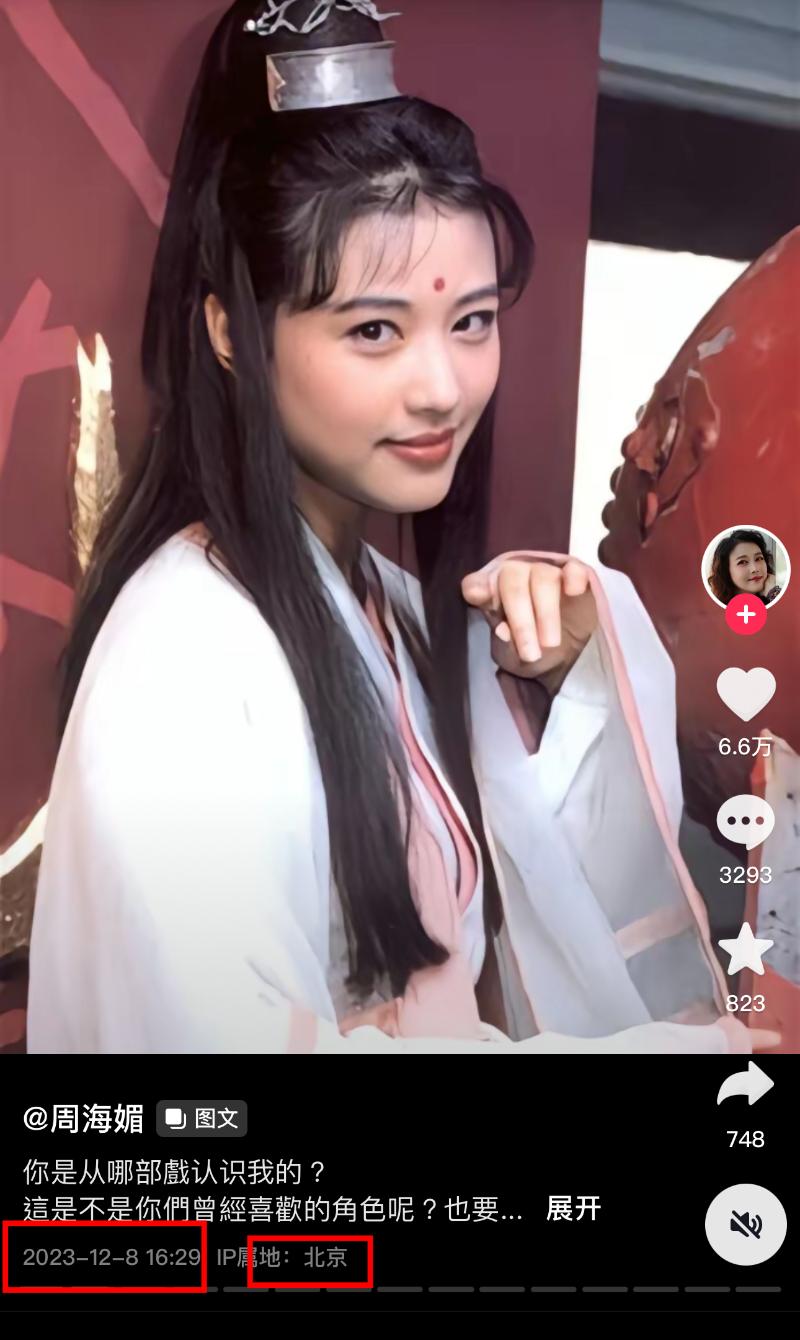Share this post
800x1340 pixels.
point(746,1086)
